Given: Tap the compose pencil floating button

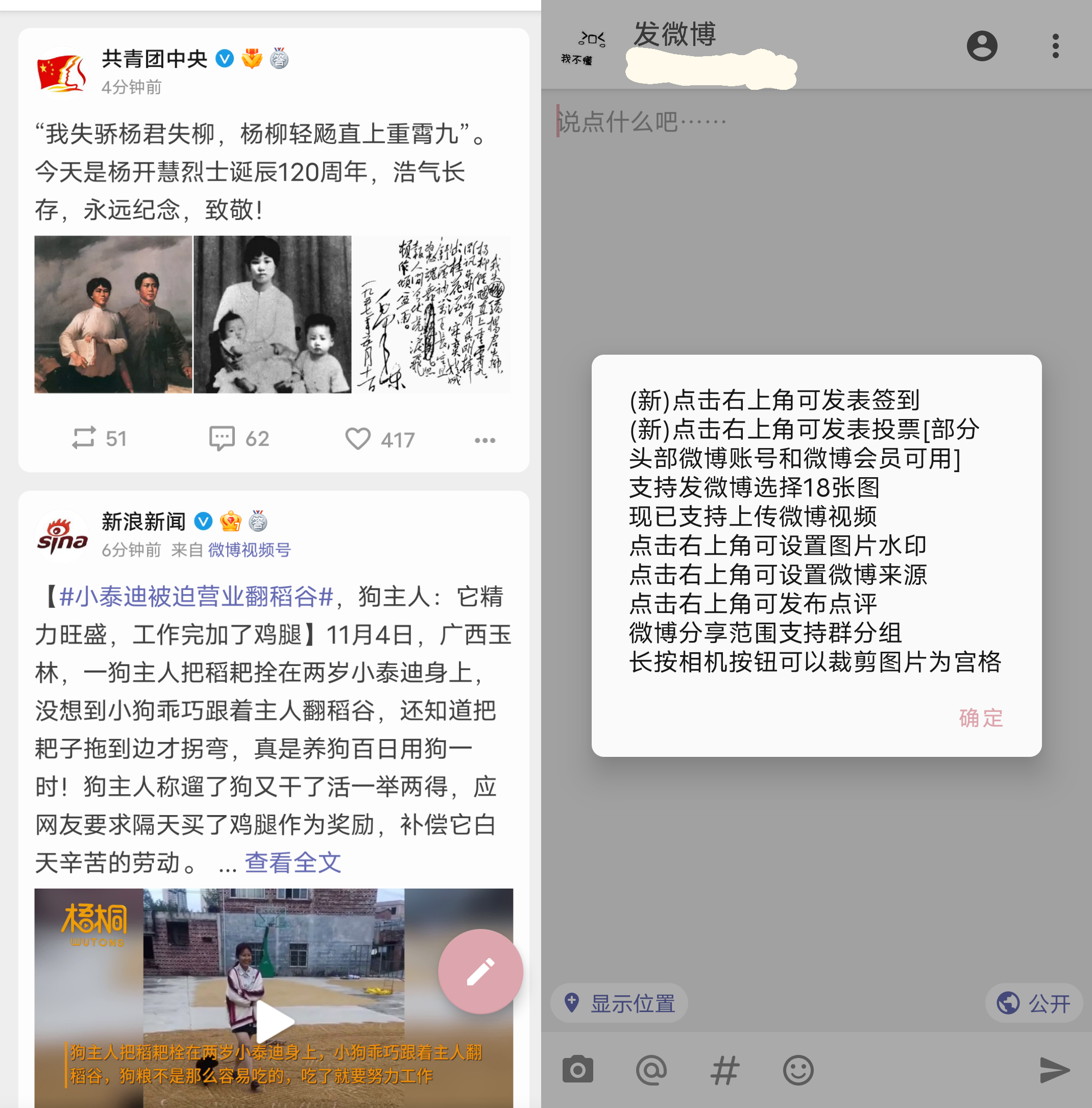Looking at the screenshot, I should coord(480,972).
